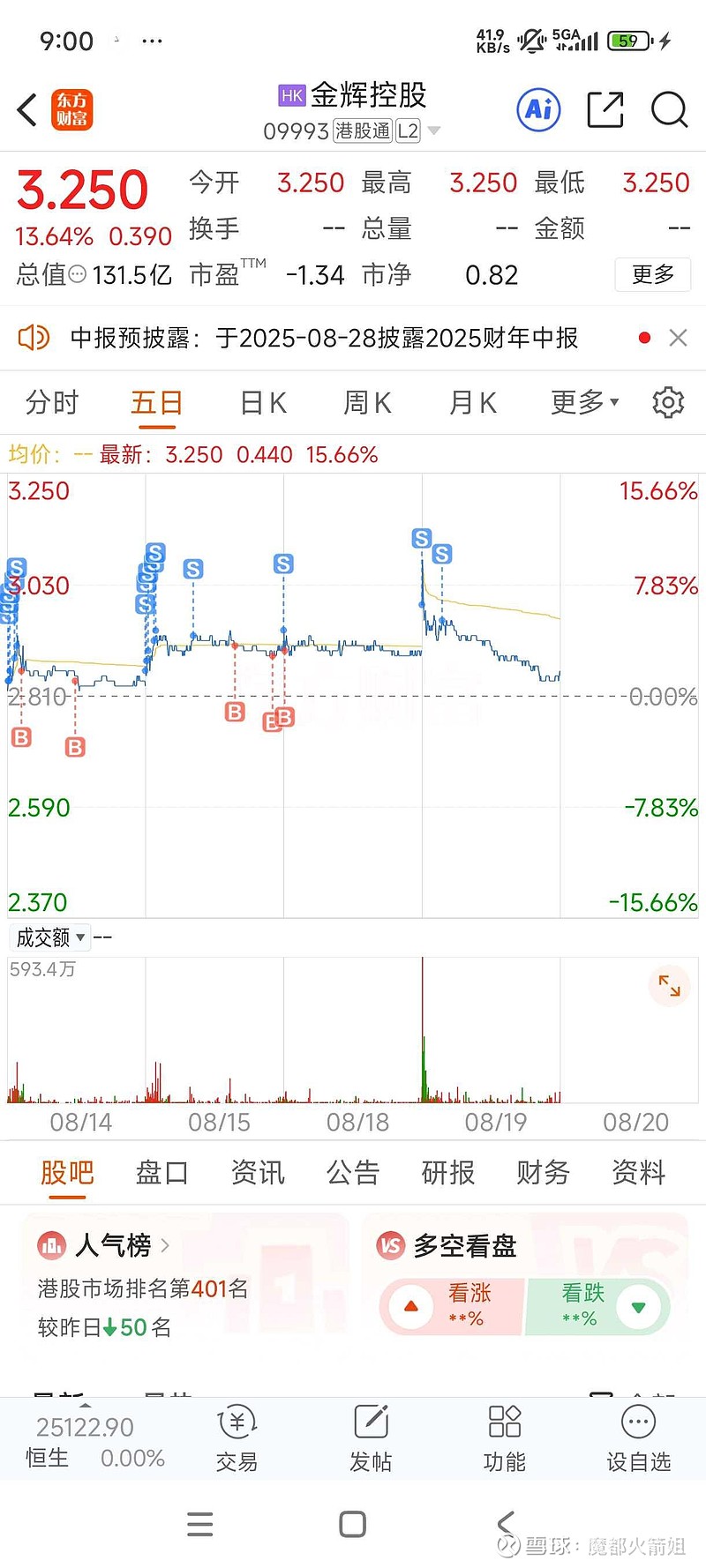Dismiss the 中报预披露 announcement banner
The height and width of the screenshot is (1568, 706).
678,338
